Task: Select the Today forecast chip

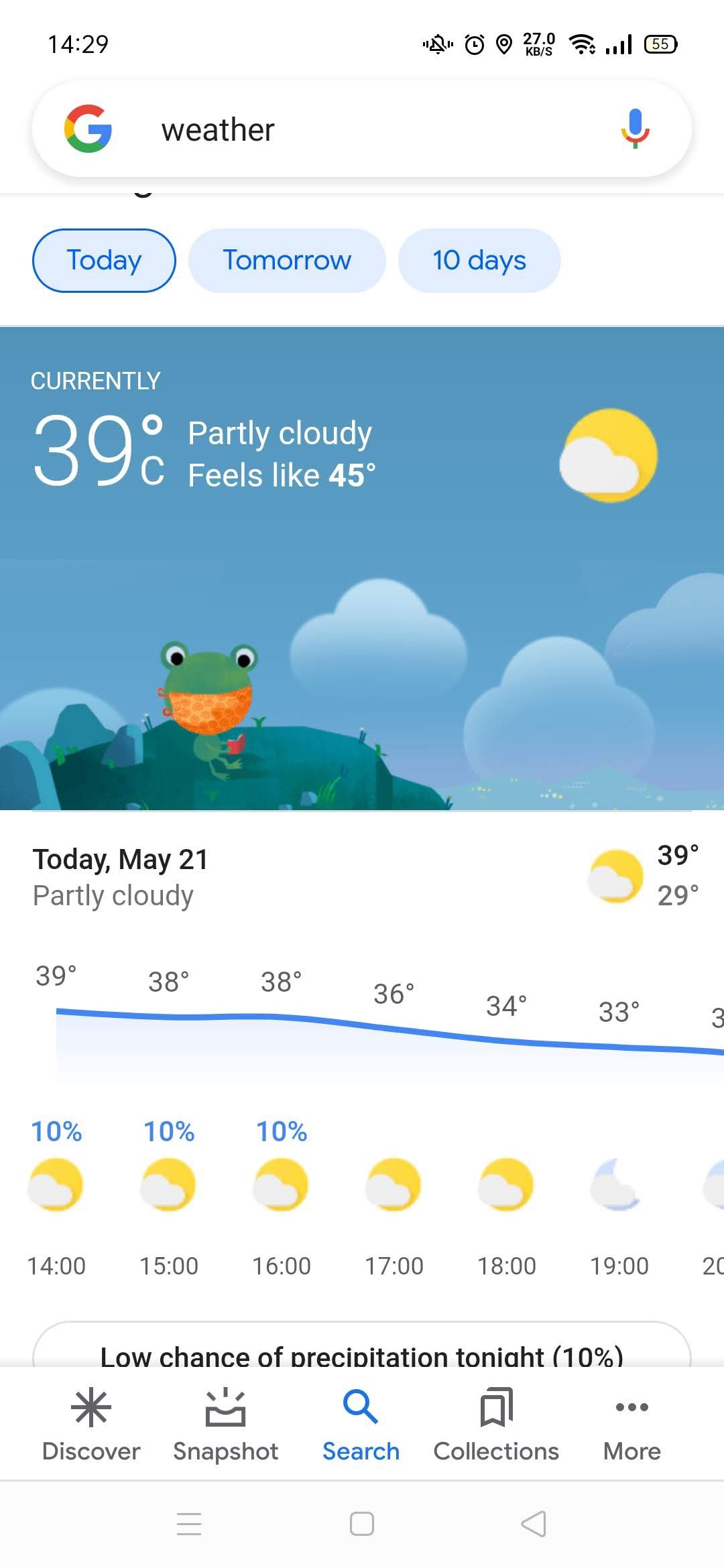Action: (104, 261)
